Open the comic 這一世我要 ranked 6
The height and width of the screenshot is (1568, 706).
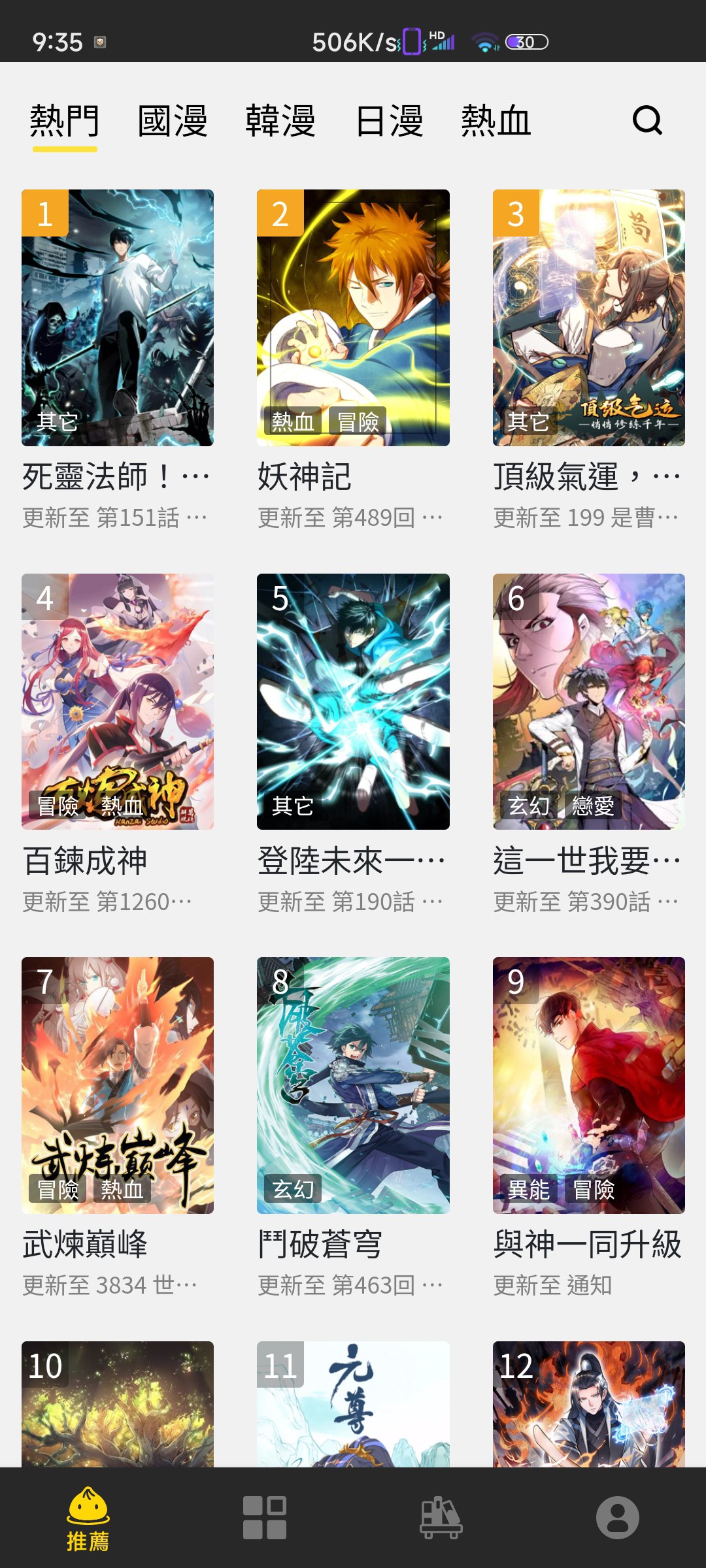(588, 702)
